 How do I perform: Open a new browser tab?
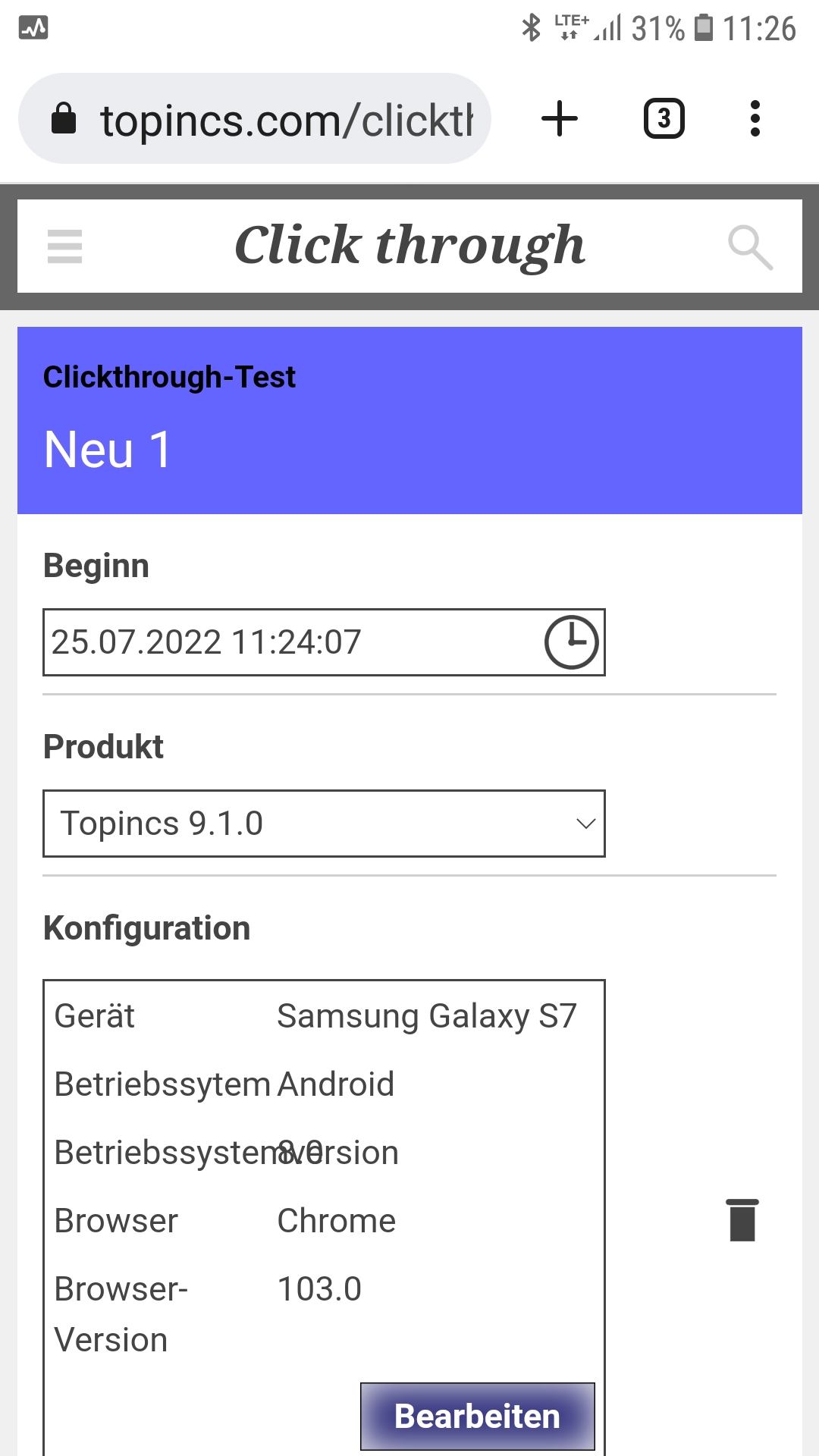pyautogui.click(x=560, y=119)
